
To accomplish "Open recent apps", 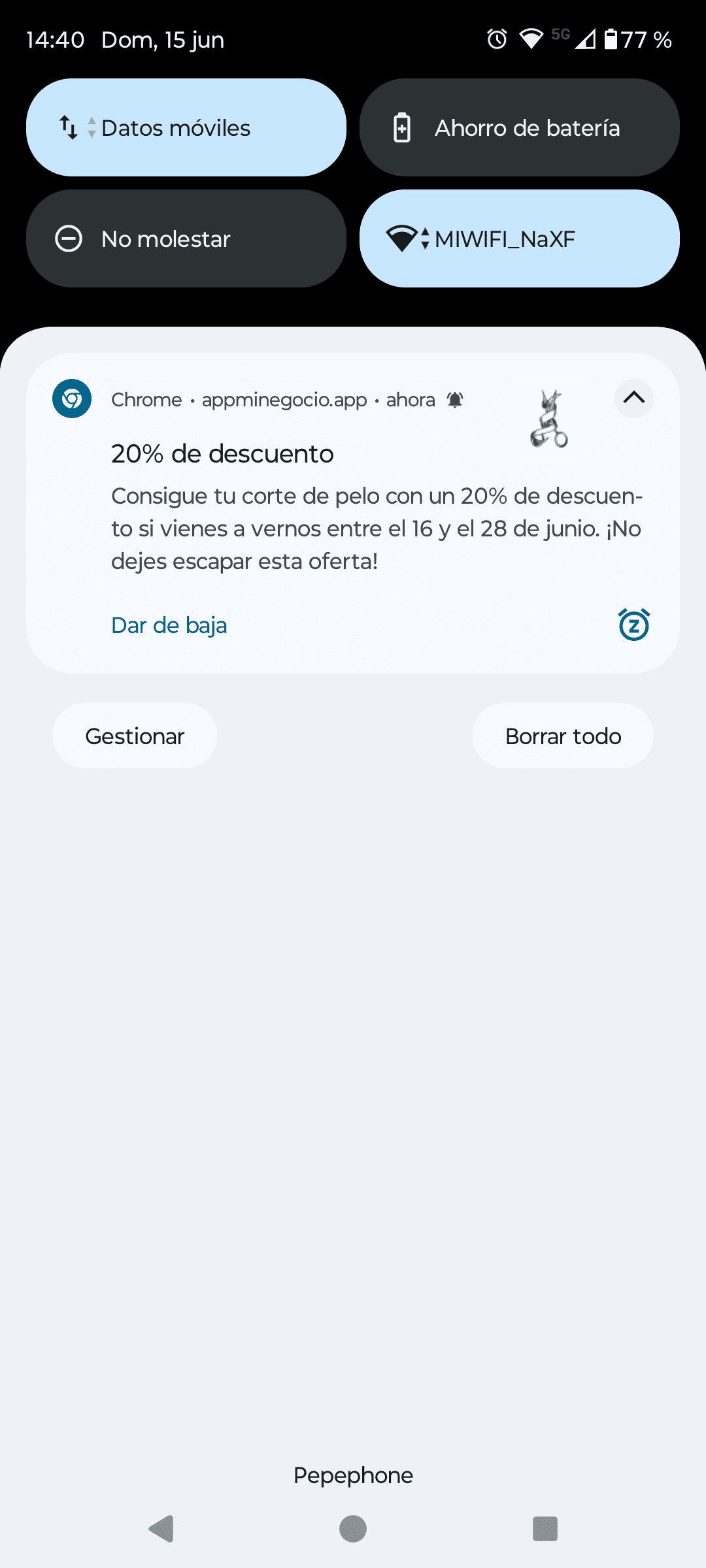I will 545,1529.
